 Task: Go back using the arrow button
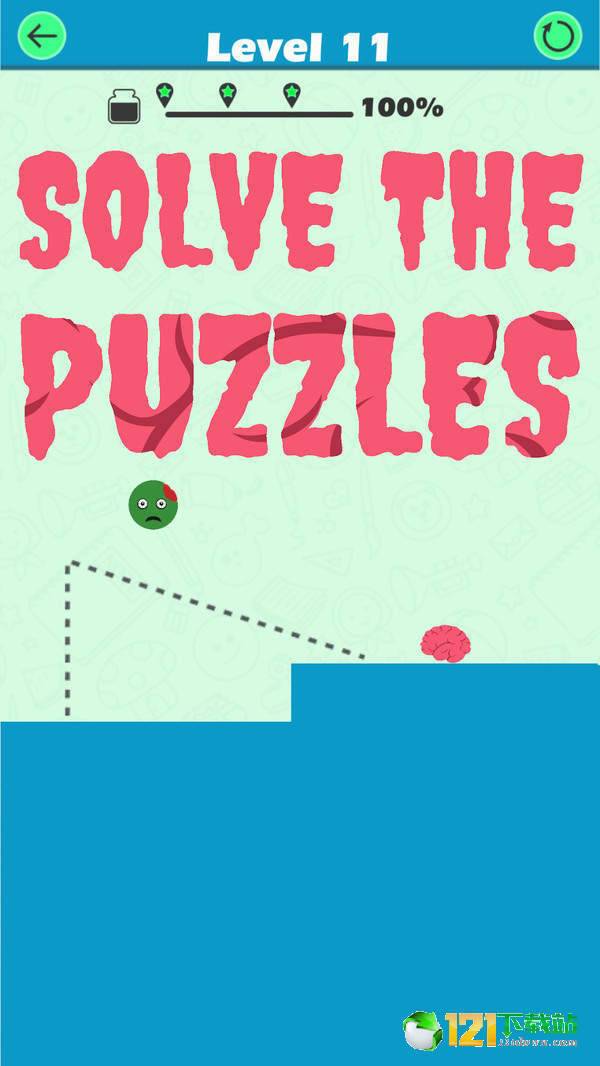point(42,37)
